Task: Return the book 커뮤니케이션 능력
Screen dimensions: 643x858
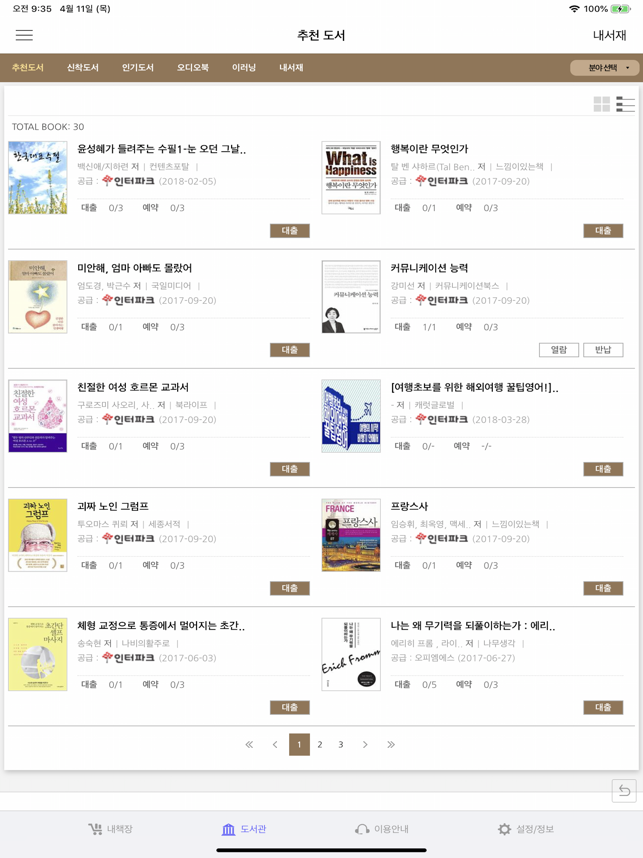Action: point(603,350)
